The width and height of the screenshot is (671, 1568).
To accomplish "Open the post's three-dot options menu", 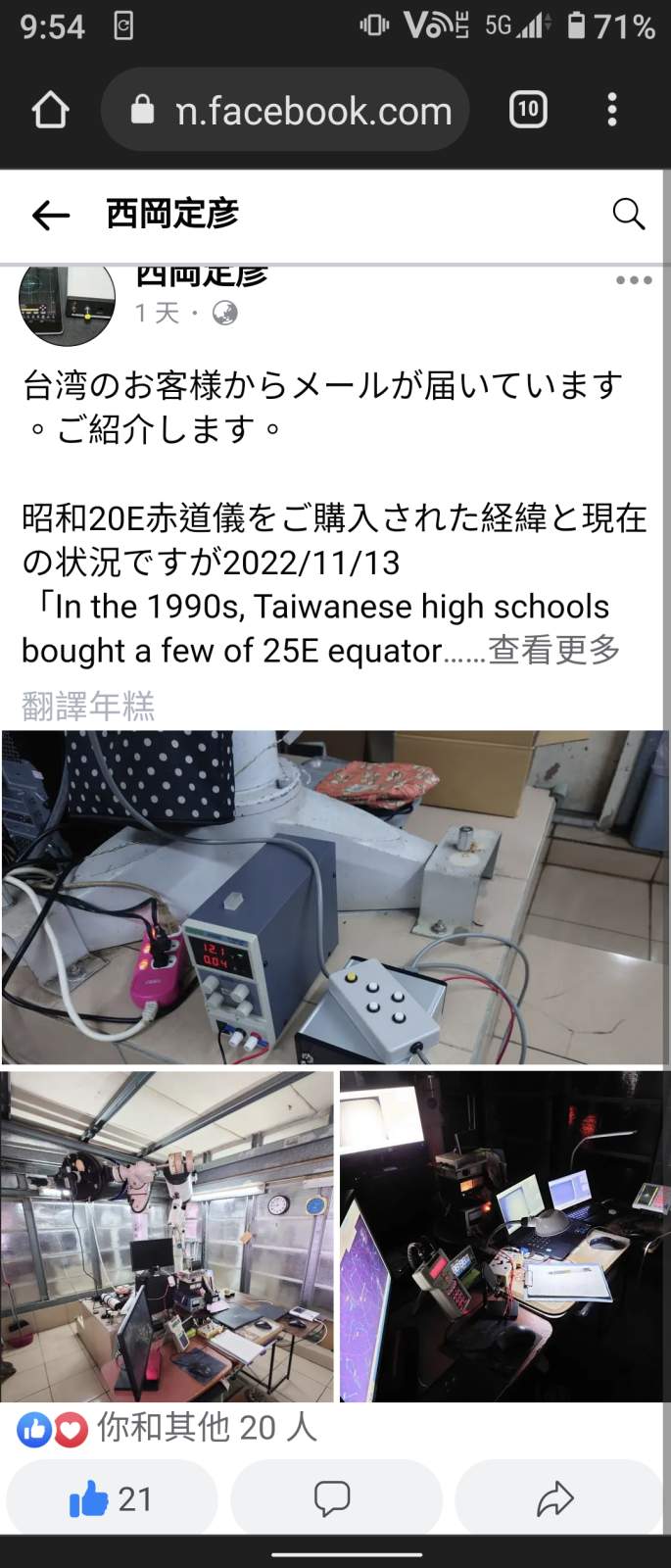I will click(x=634, y=280).
